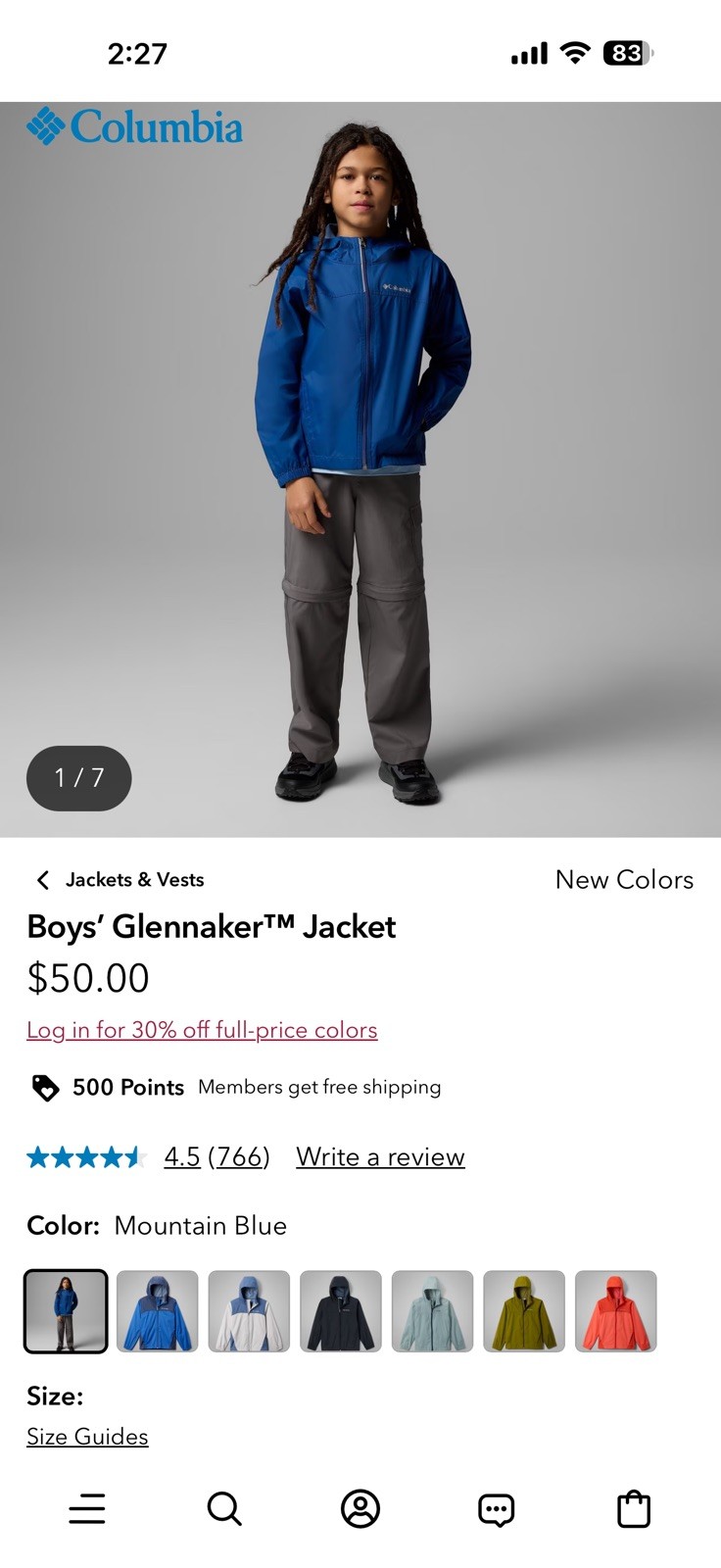This screenshot has height=1568, width=721.
Task: Open the account profile
Action: [360, 1509]
